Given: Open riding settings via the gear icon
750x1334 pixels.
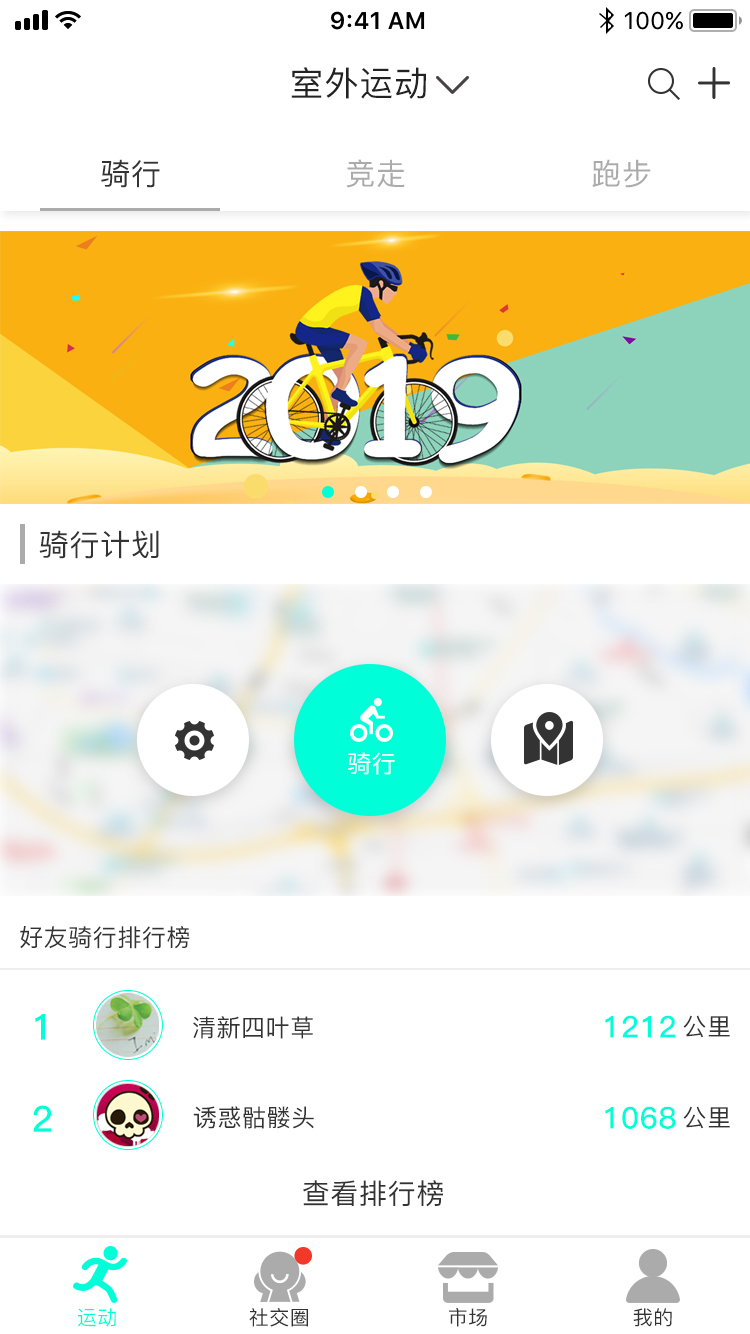Looking at the screenshot, I should pyautogui.click(x=193, y=739).
